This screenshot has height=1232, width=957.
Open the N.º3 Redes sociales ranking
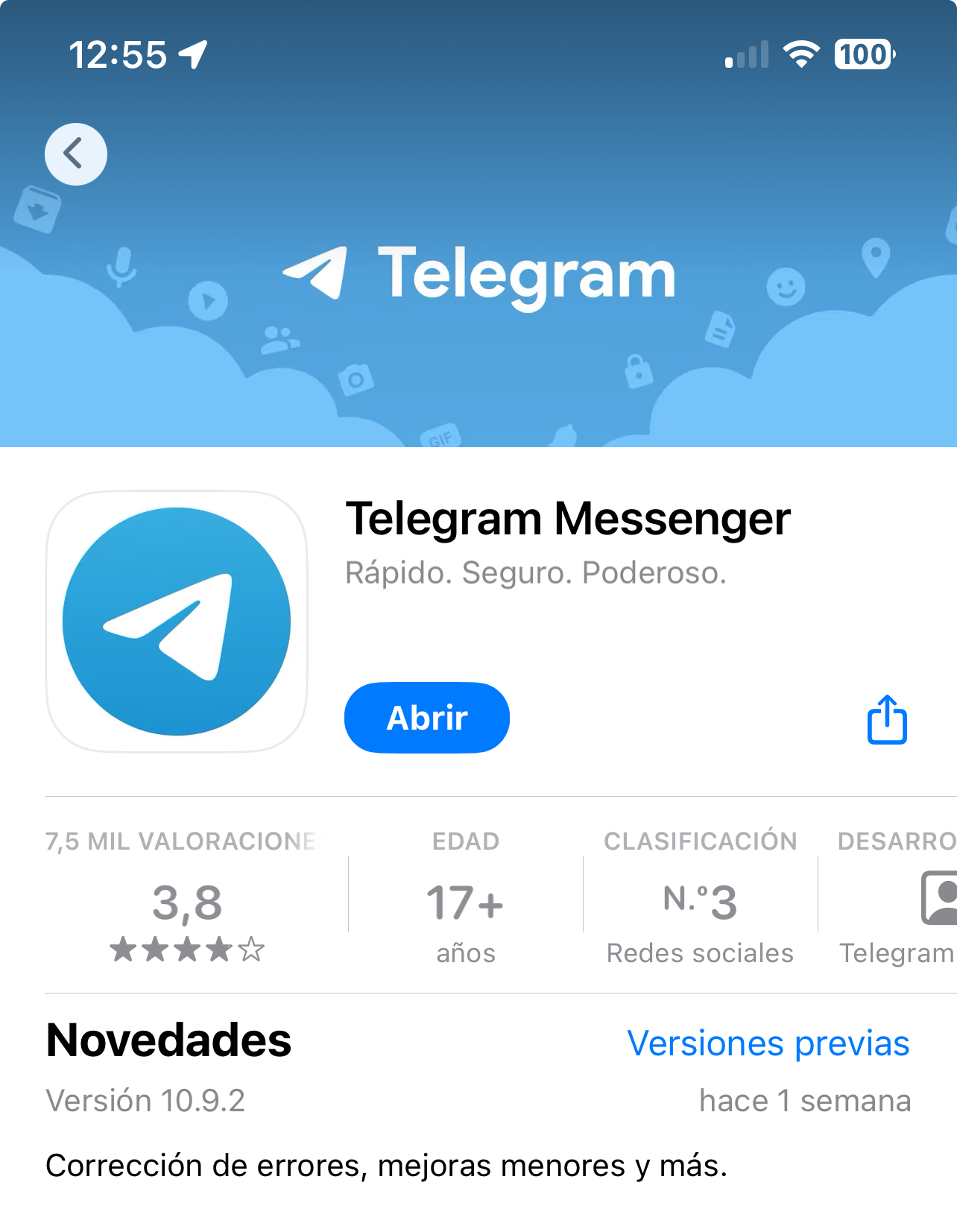click(x=700, y=903)
